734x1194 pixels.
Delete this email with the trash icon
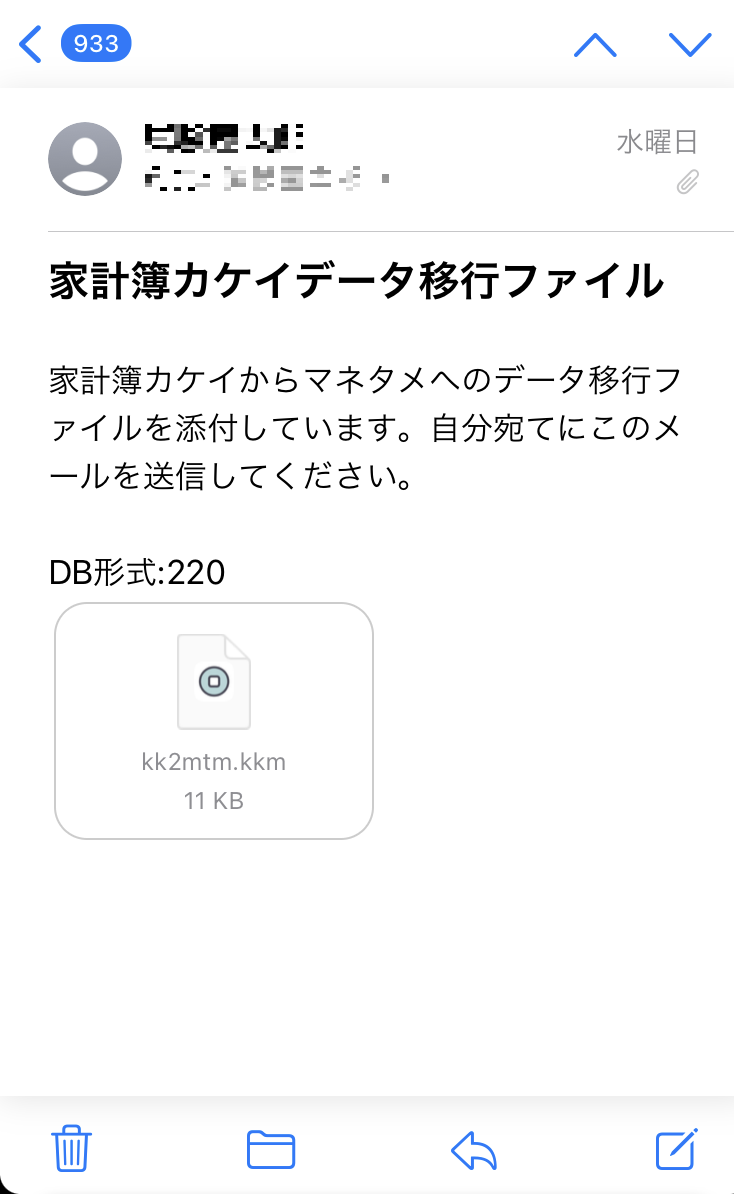click(71, 1148)
